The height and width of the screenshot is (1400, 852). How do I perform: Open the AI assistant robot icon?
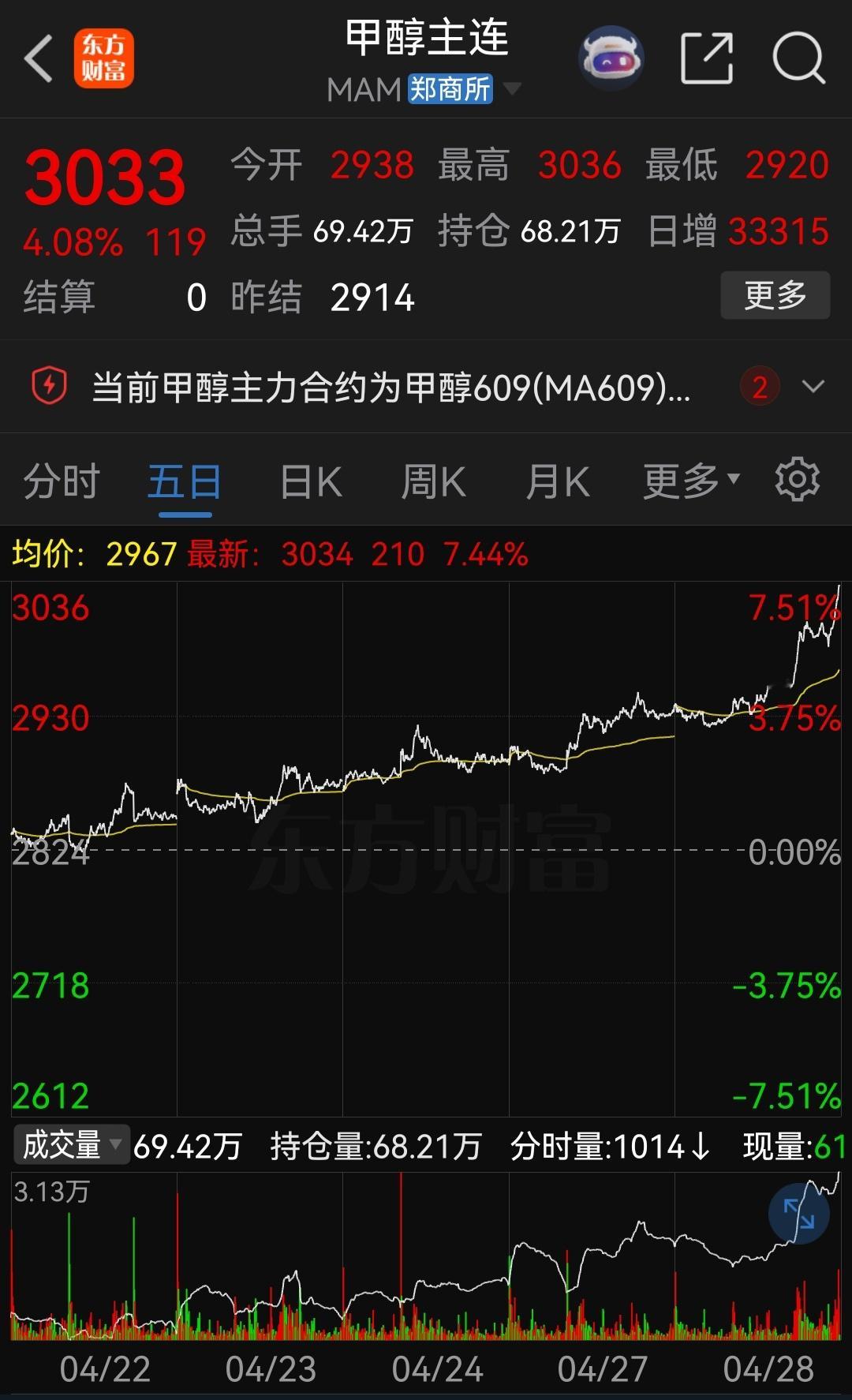coord(611,57)
